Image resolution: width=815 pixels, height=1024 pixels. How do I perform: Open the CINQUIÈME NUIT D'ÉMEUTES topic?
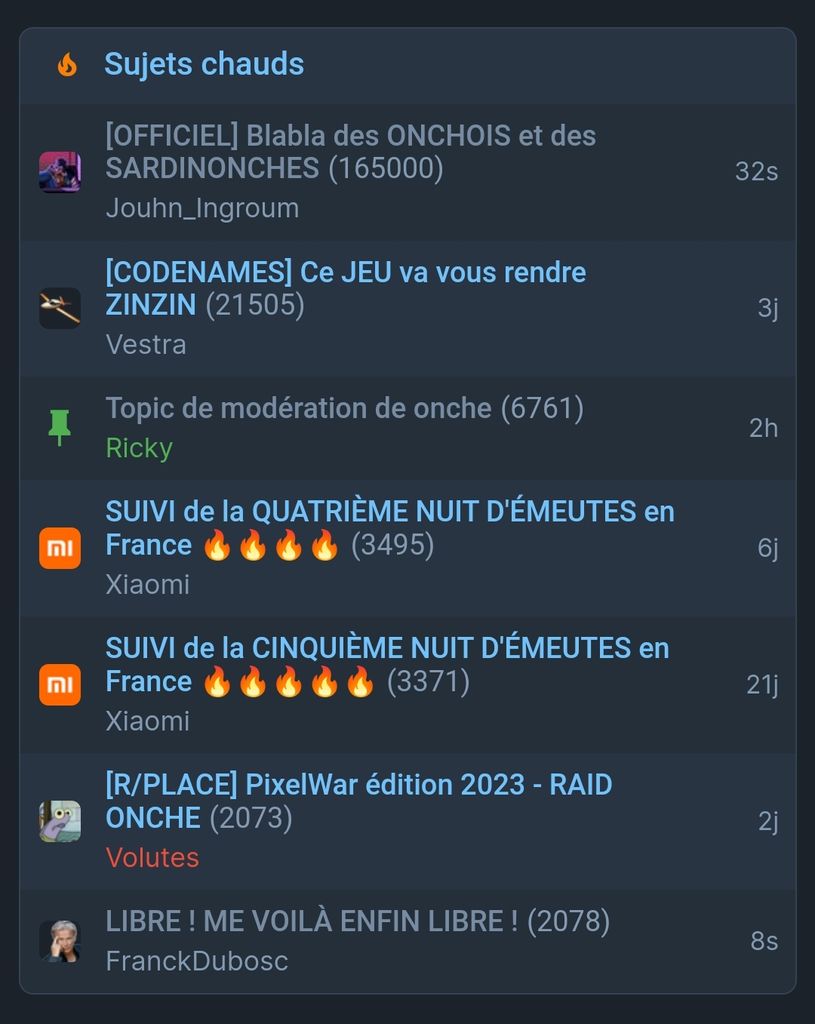tap(386, 664)
